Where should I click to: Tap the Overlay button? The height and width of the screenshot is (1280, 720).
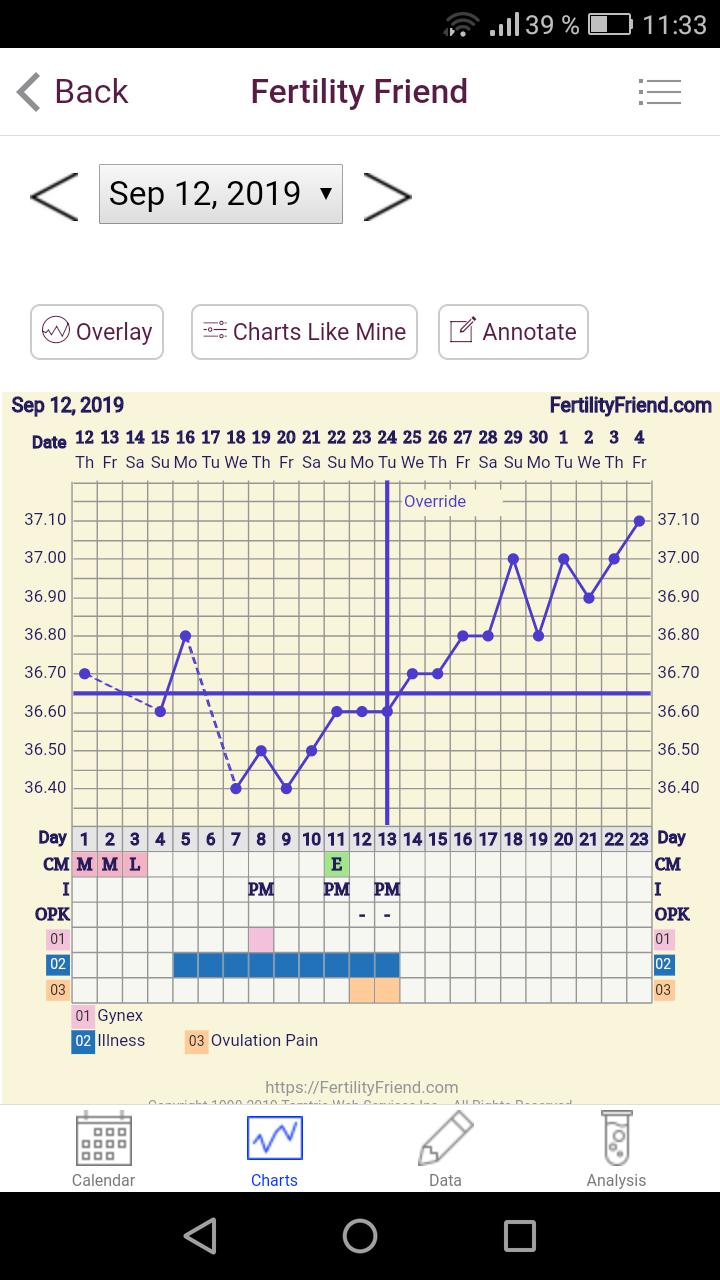(x=97, y=332)
